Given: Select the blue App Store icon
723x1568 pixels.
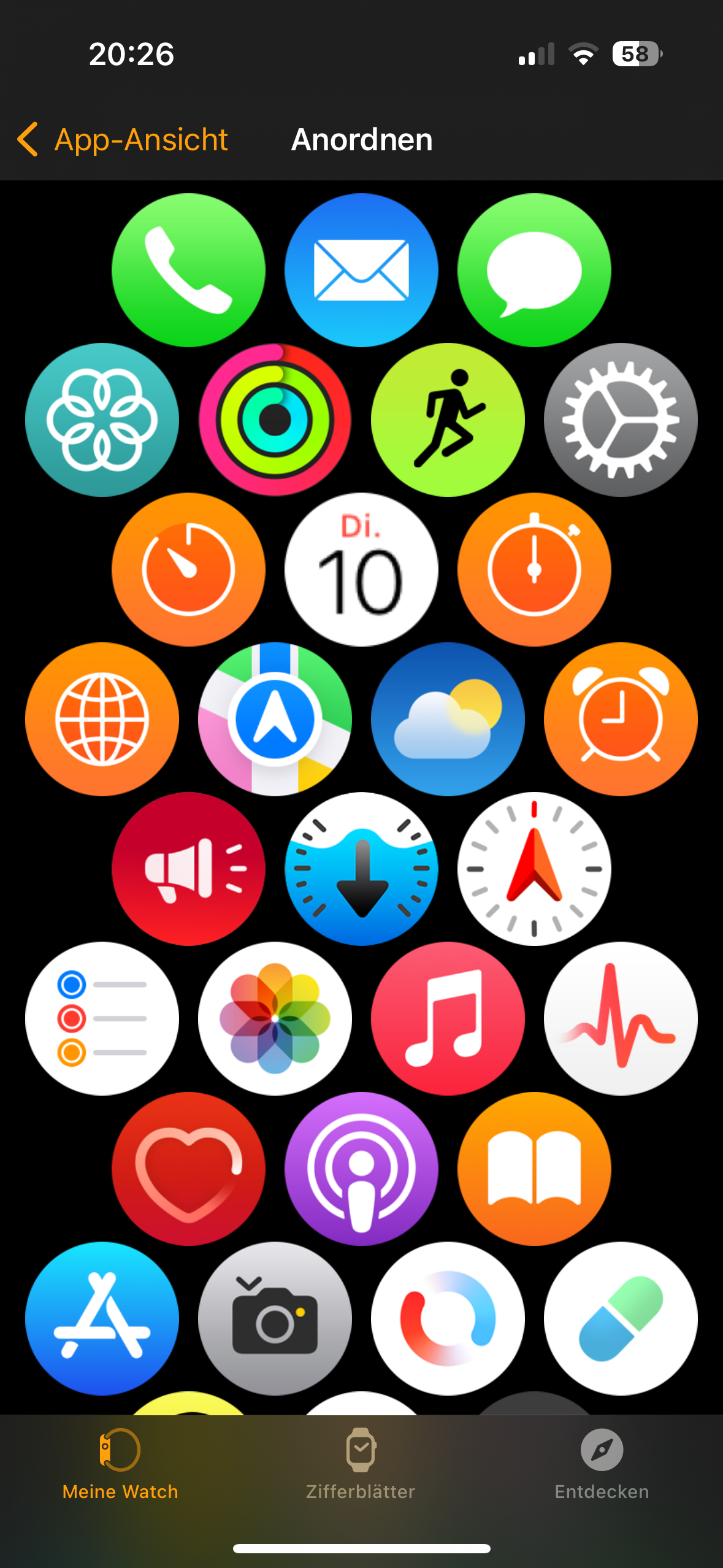Looking at the screenshot, I should click(102, 1318).
